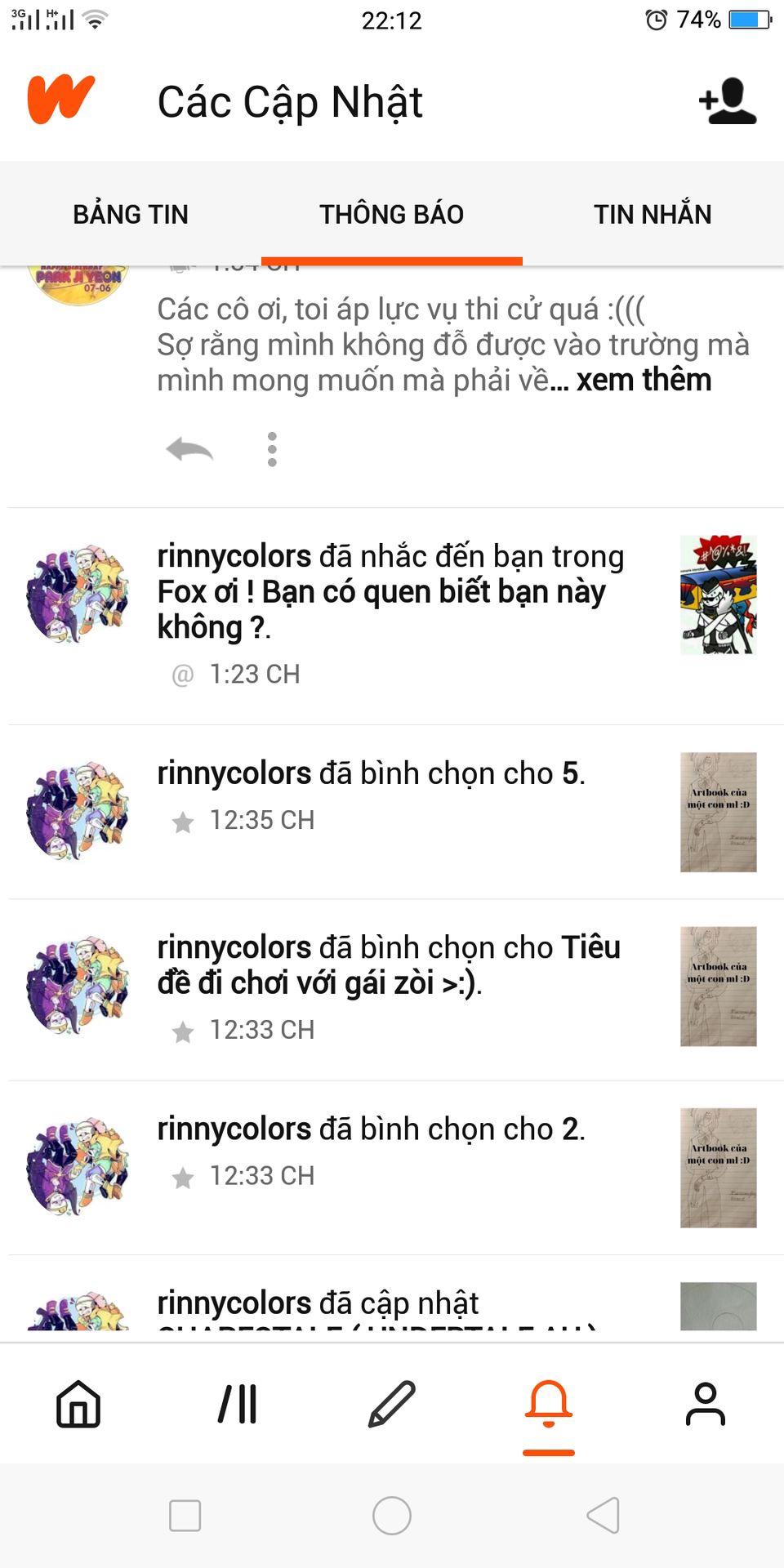View the story cover in mention notification

click(718, 595)
